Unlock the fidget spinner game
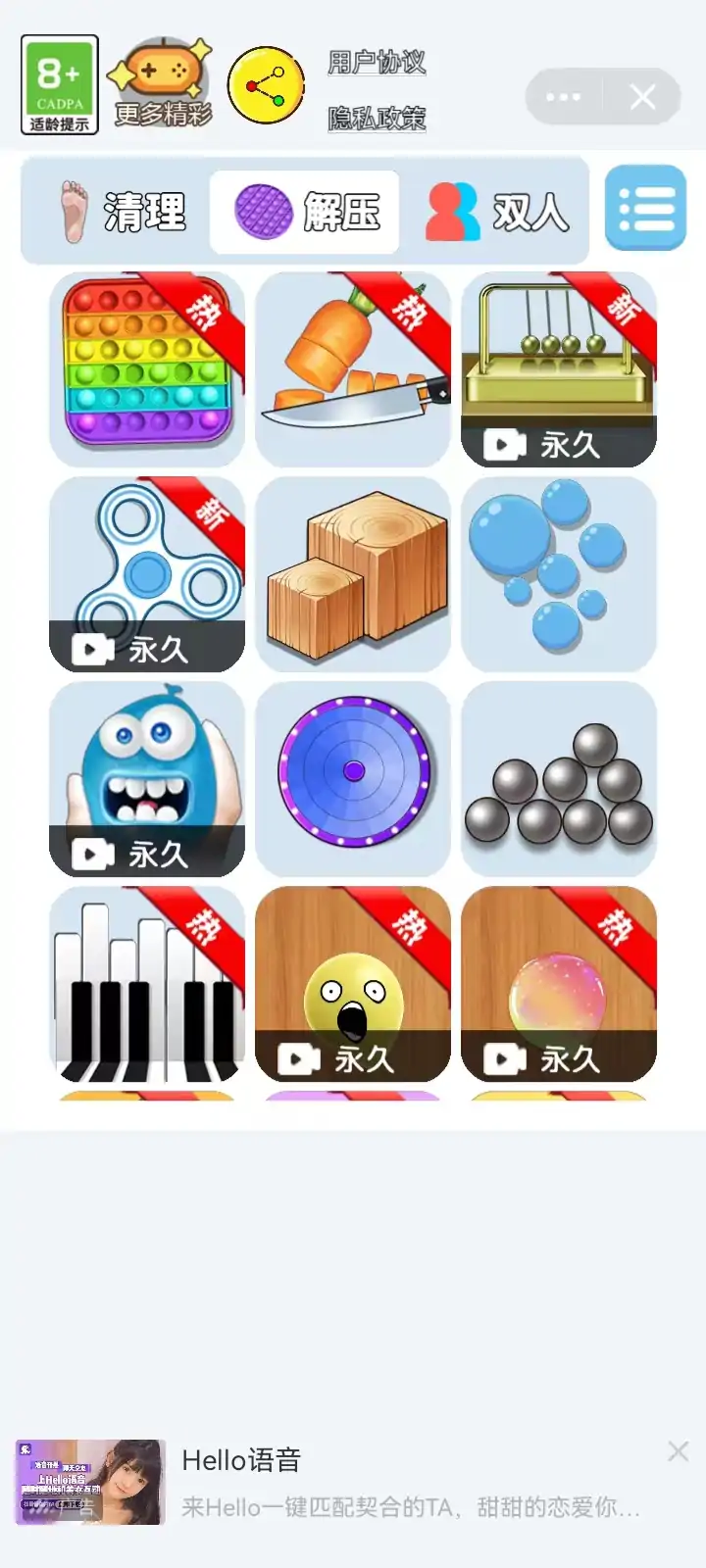 pyautogui.click(x=147, y=574)
